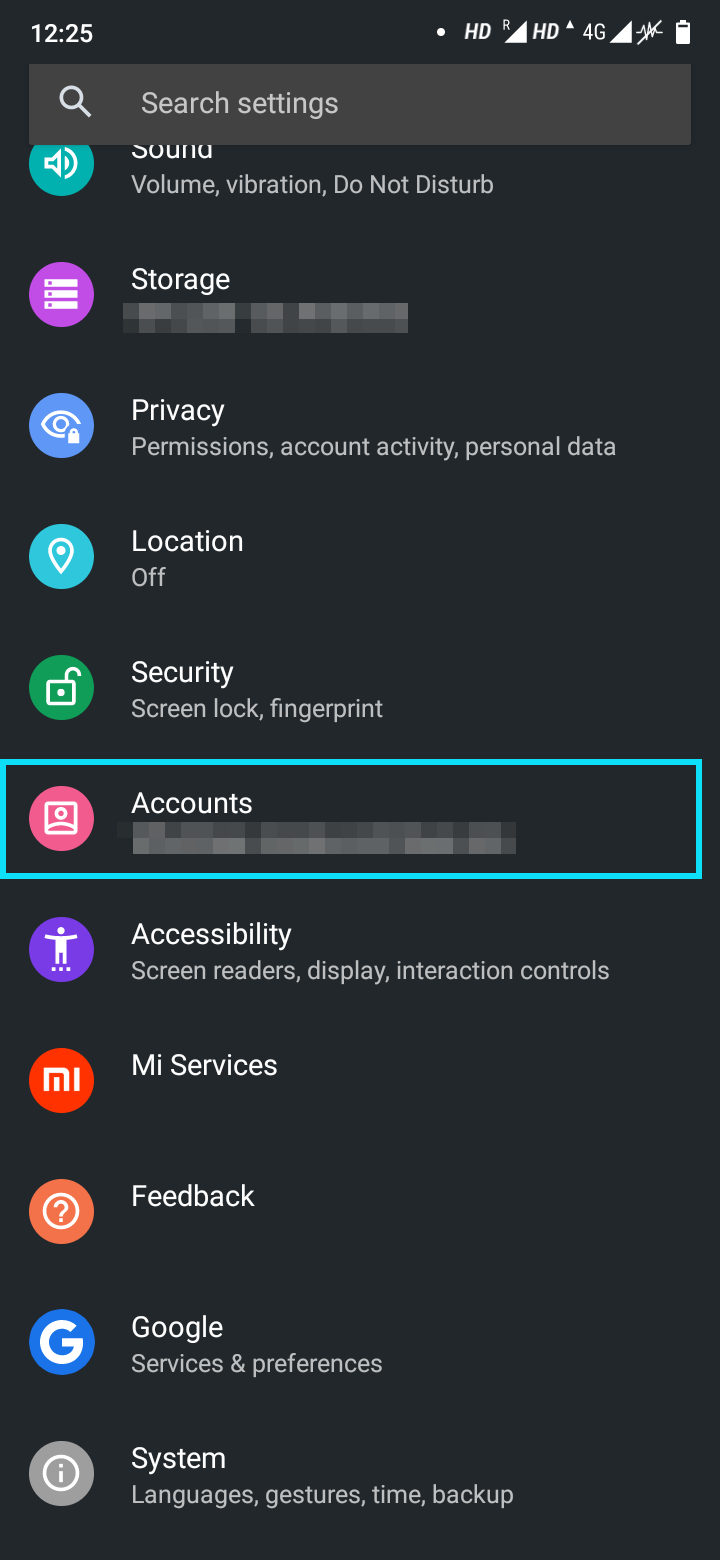
Task: Open Google services & preferences
Action: pyautogui.click(x=360, y=1343)
